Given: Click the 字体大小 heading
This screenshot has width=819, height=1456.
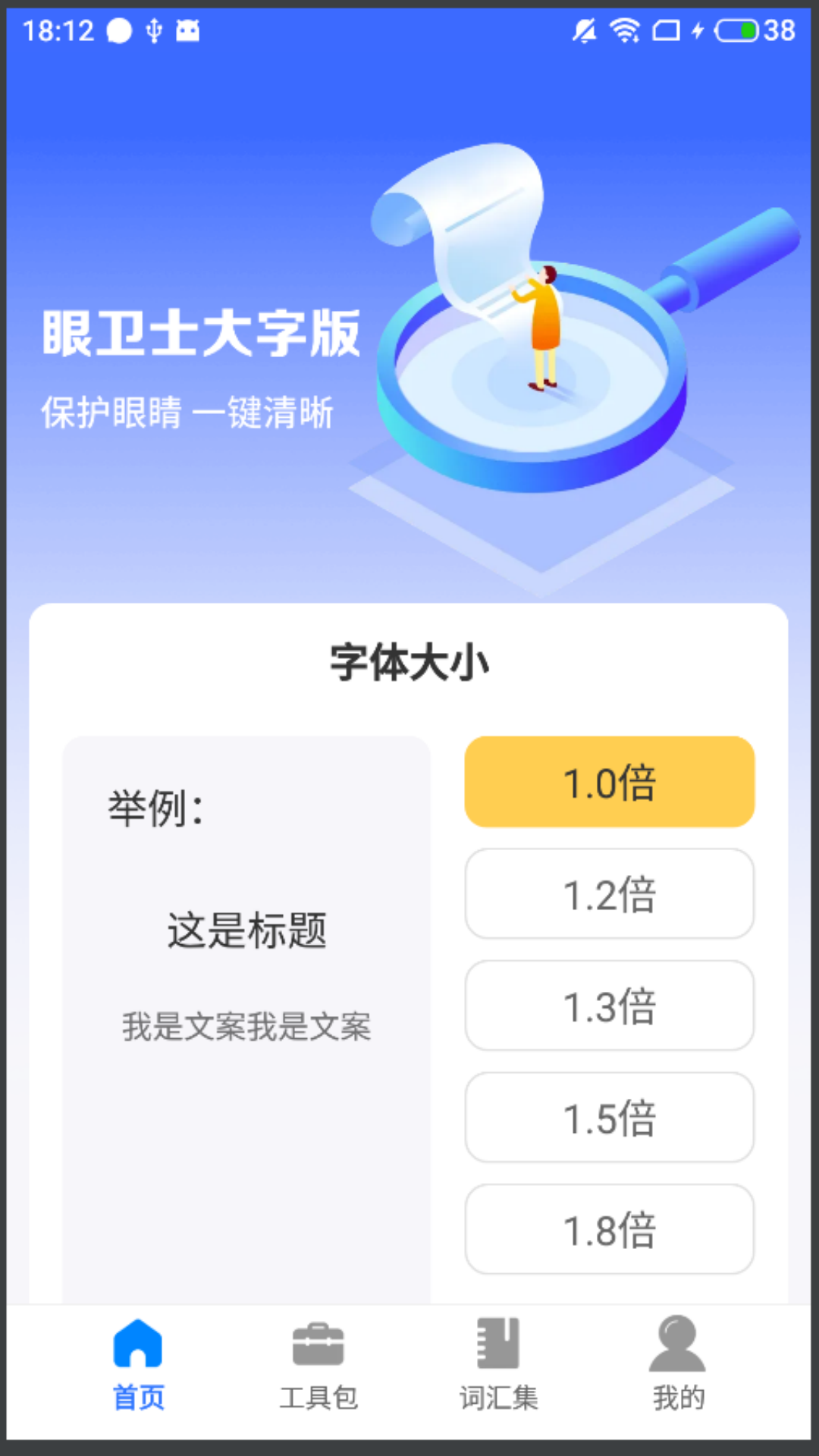Looking at the screenshot, I should pos(409,661).
